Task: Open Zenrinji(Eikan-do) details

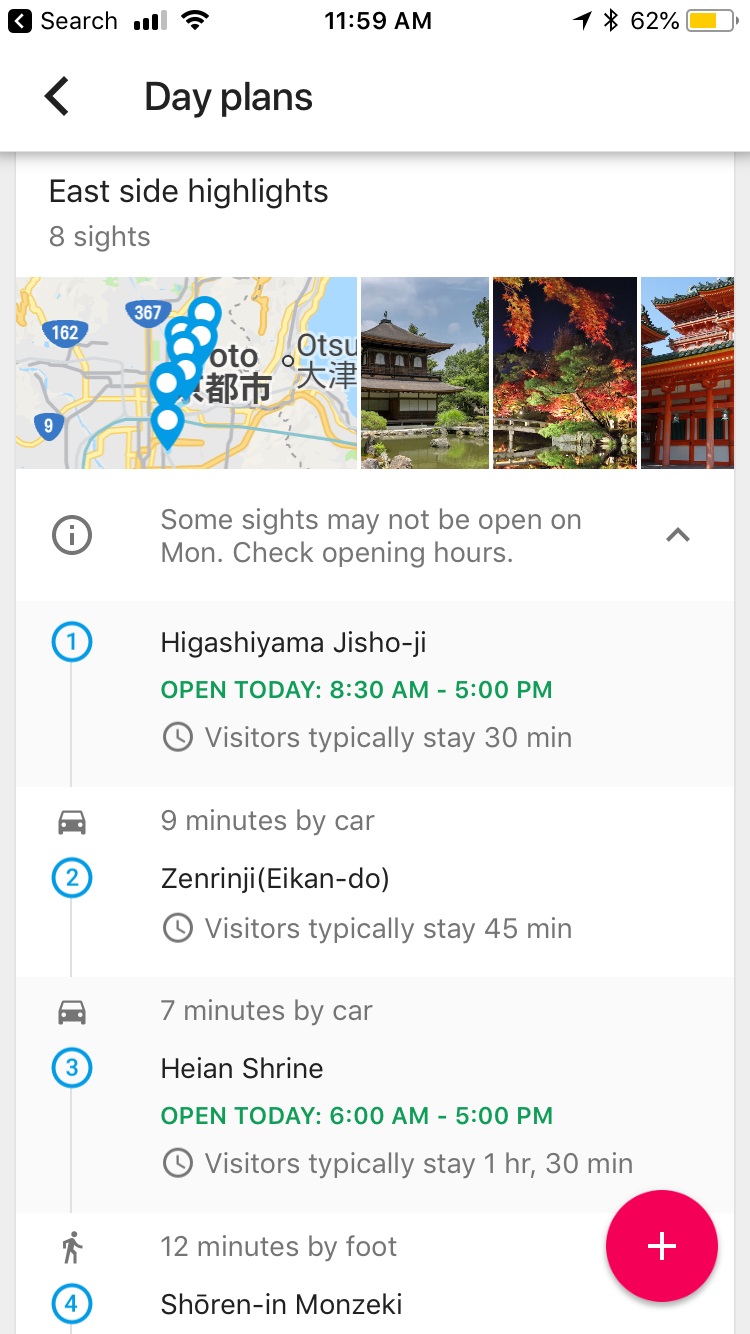Action: tap(275, 879)
